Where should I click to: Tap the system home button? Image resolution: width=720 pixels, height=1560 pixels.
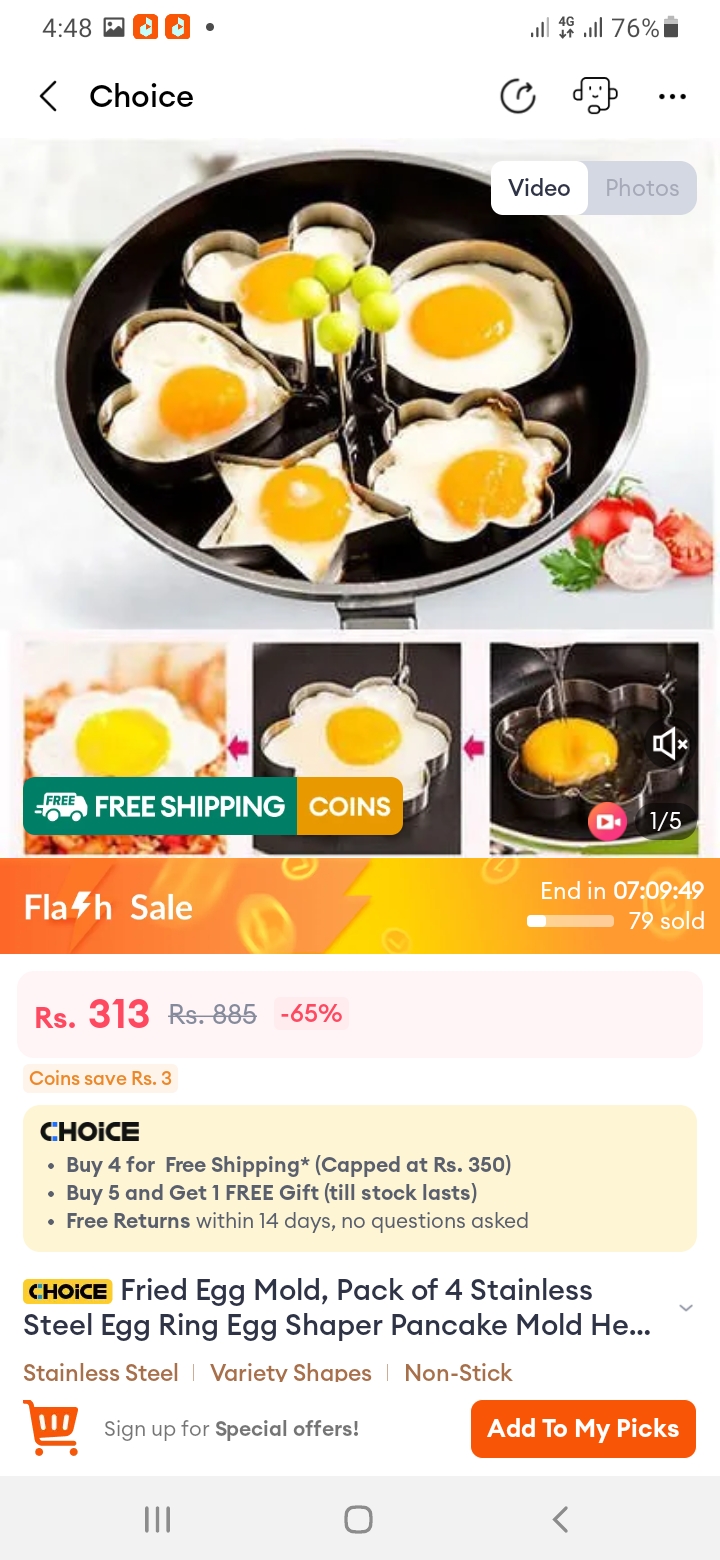click(x=359, y=1520)
